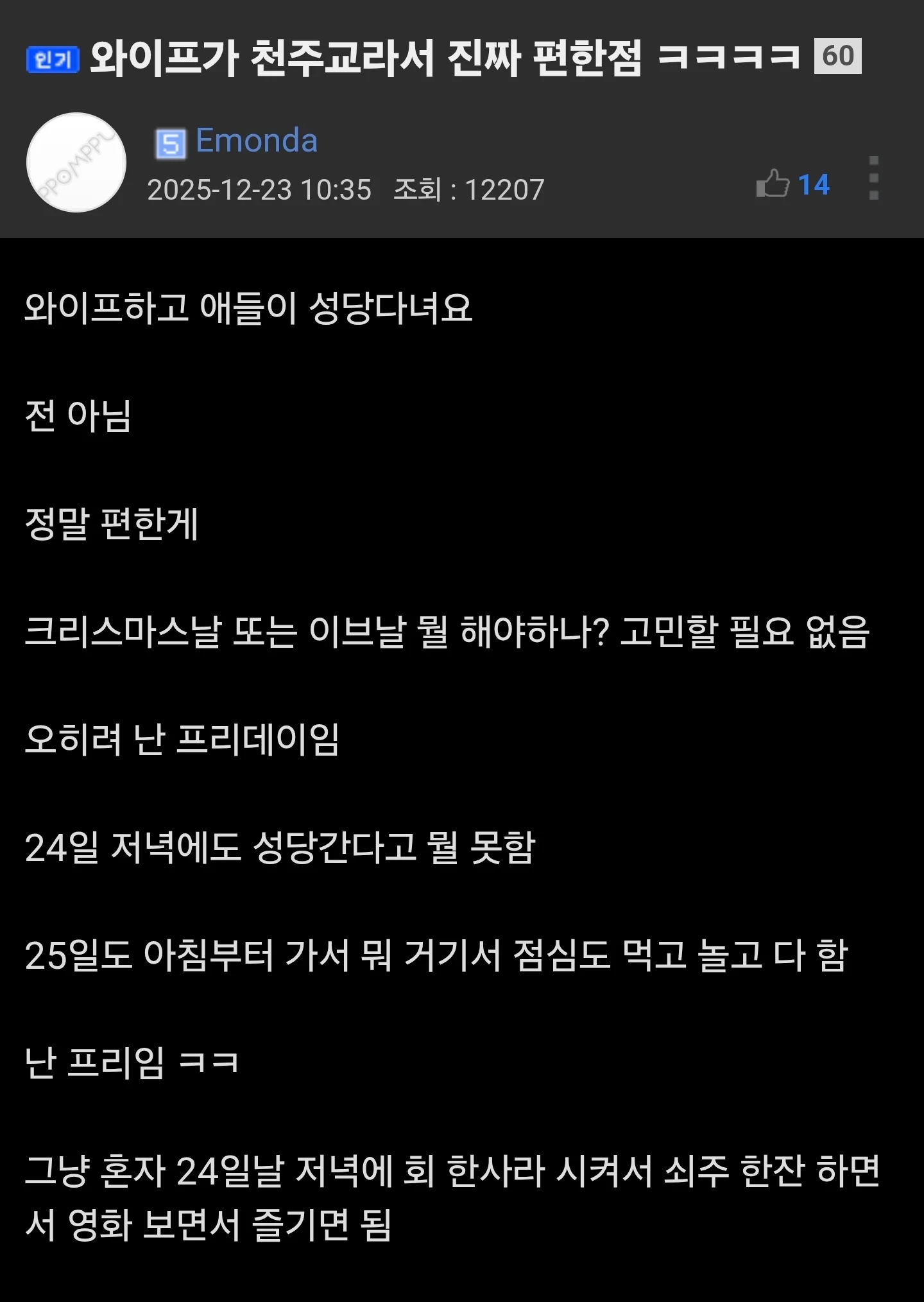
Task: Open the post's three-dot overflow menu
Action: point(873,178)
